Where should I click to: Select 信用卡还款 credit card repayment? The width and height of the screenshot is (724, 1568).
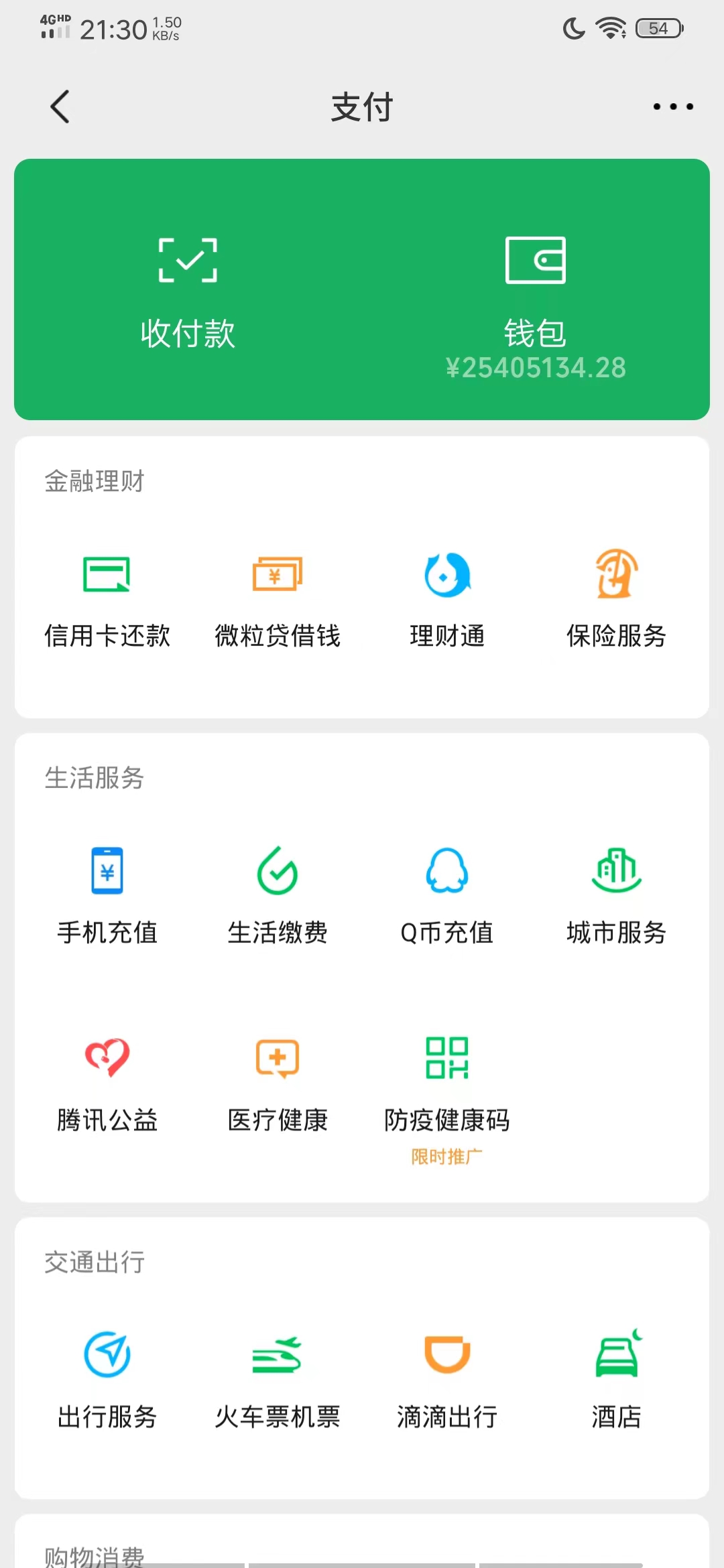107,603
